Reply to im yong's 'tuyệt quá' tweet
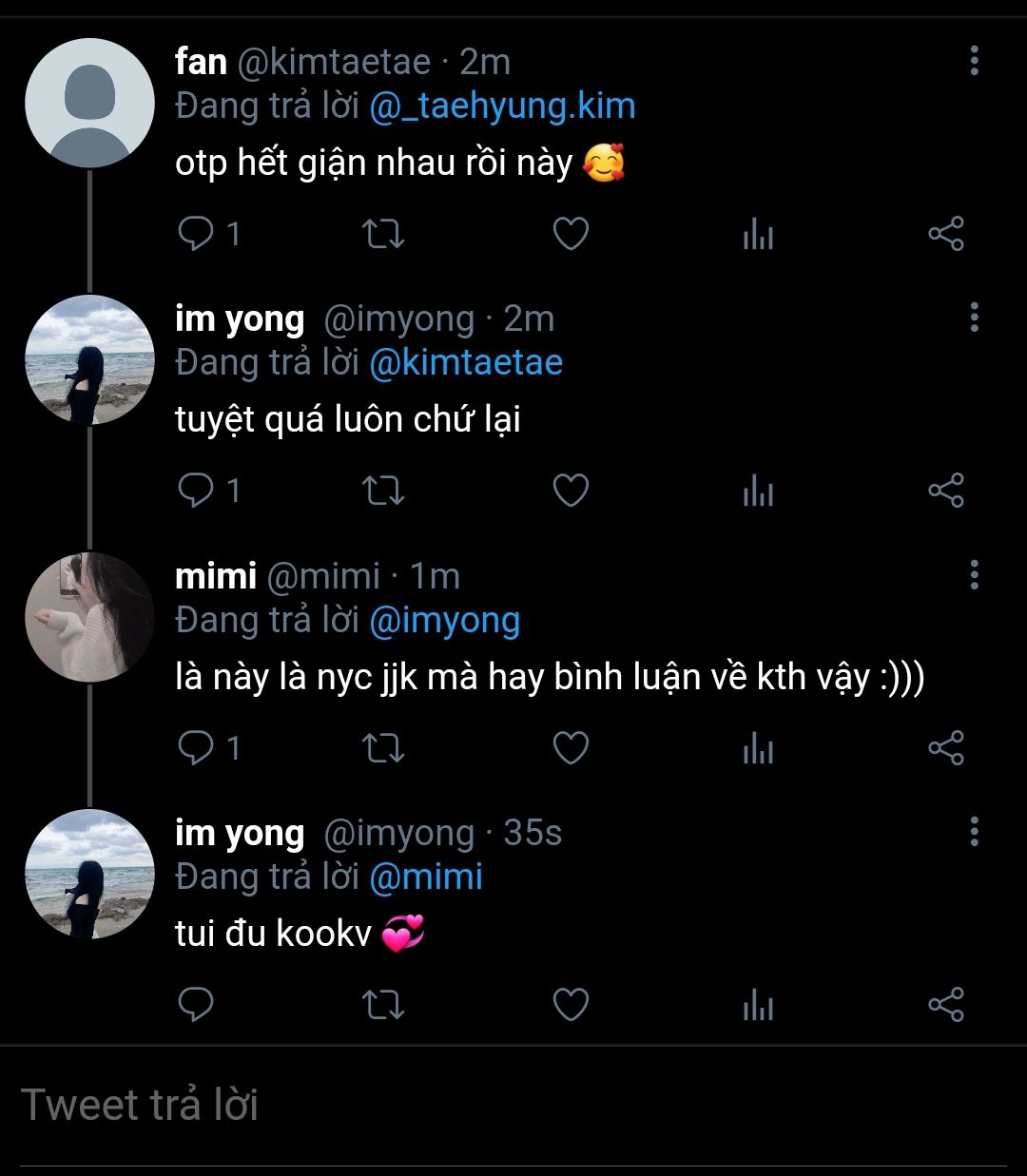Image resolution: width=1027 pixels, height=1176 pixels. 197,491
